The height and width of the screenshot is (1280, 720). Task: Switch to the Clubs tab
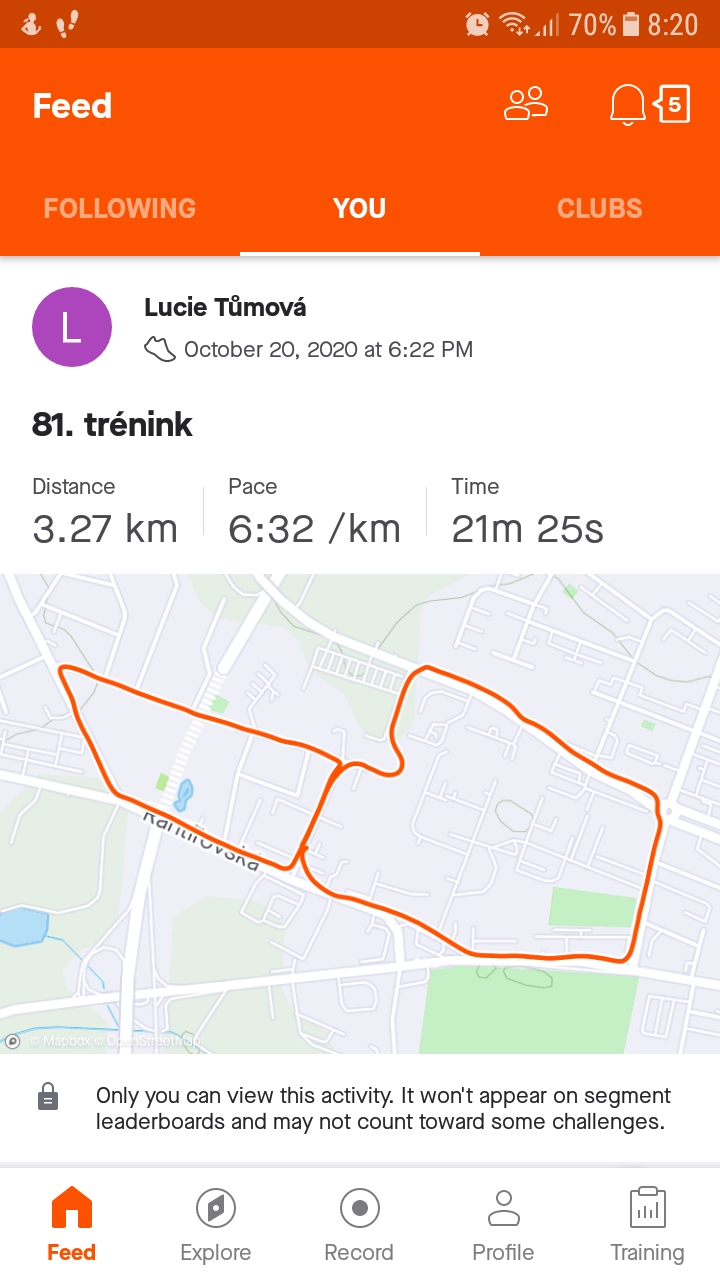pos(600,208)
